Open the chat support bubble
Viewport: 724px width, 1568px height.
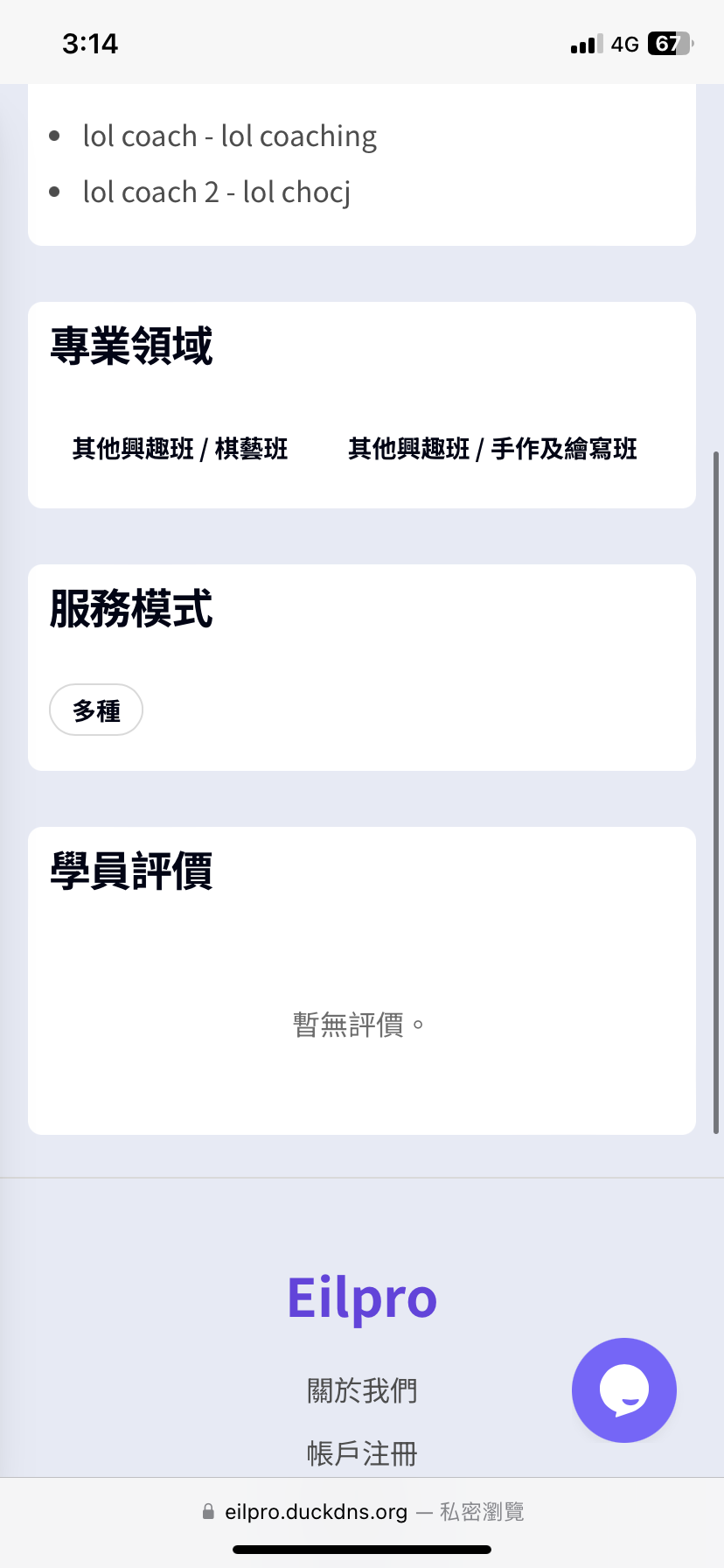[x=623, y=1389]
